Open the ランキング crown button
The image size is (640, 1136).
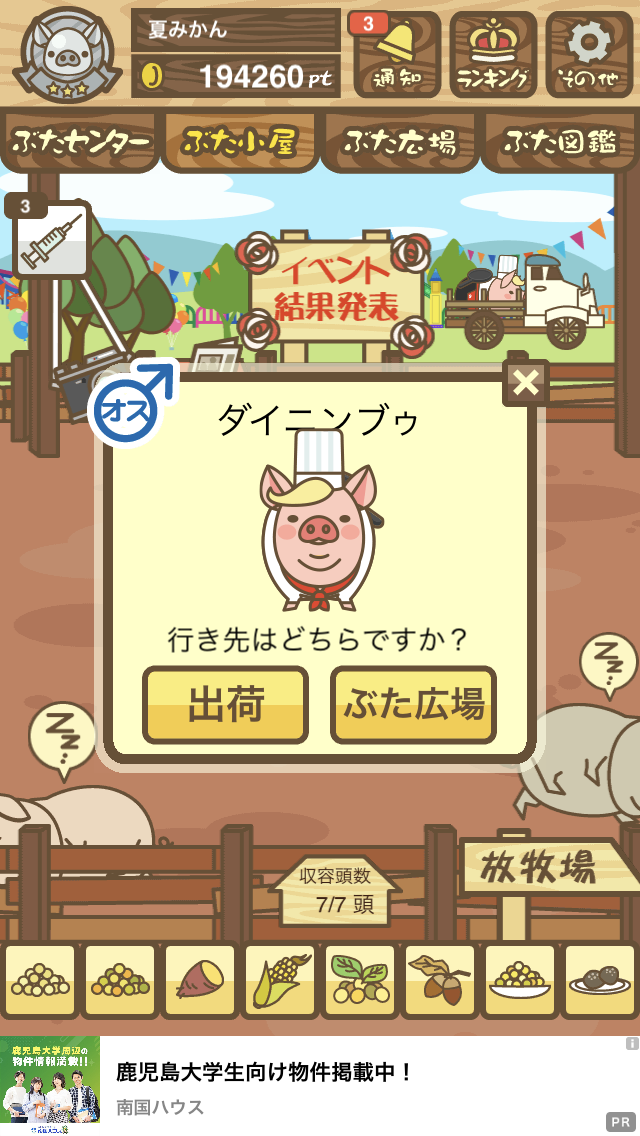493,55
